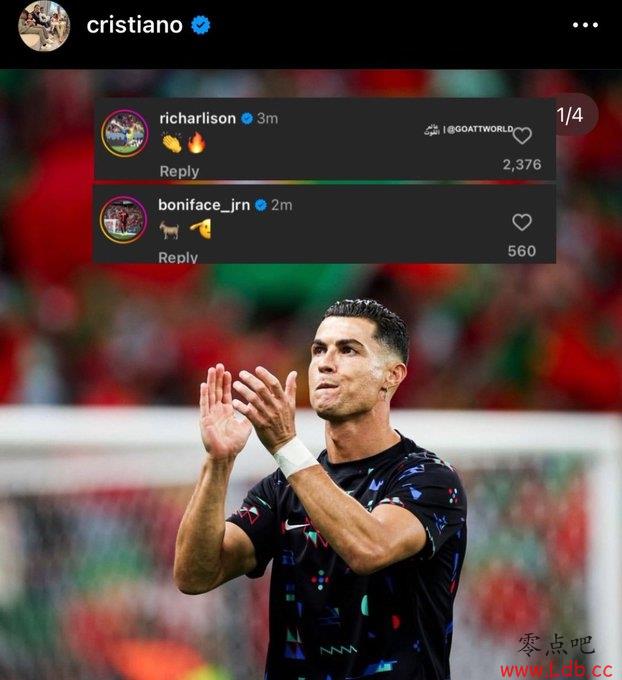622x680 pixels.
Task: Open cristiano's profile picture
Action: [x=44, y=26]
